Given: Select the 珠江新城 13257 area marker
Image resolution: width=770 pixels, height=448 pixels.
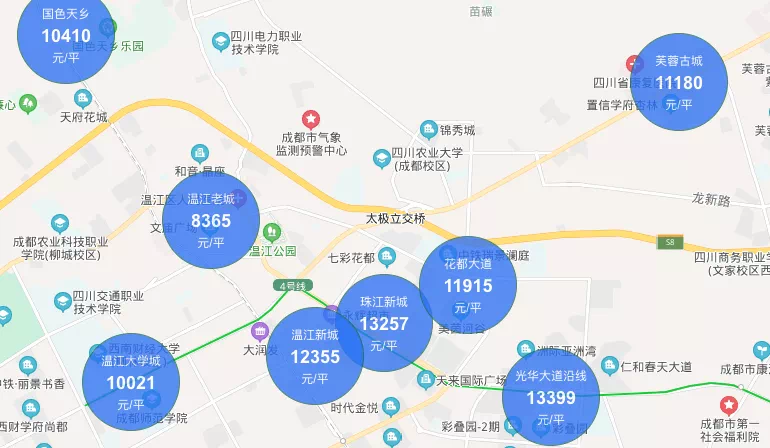Looking at the screenshot, I should 384,322.
